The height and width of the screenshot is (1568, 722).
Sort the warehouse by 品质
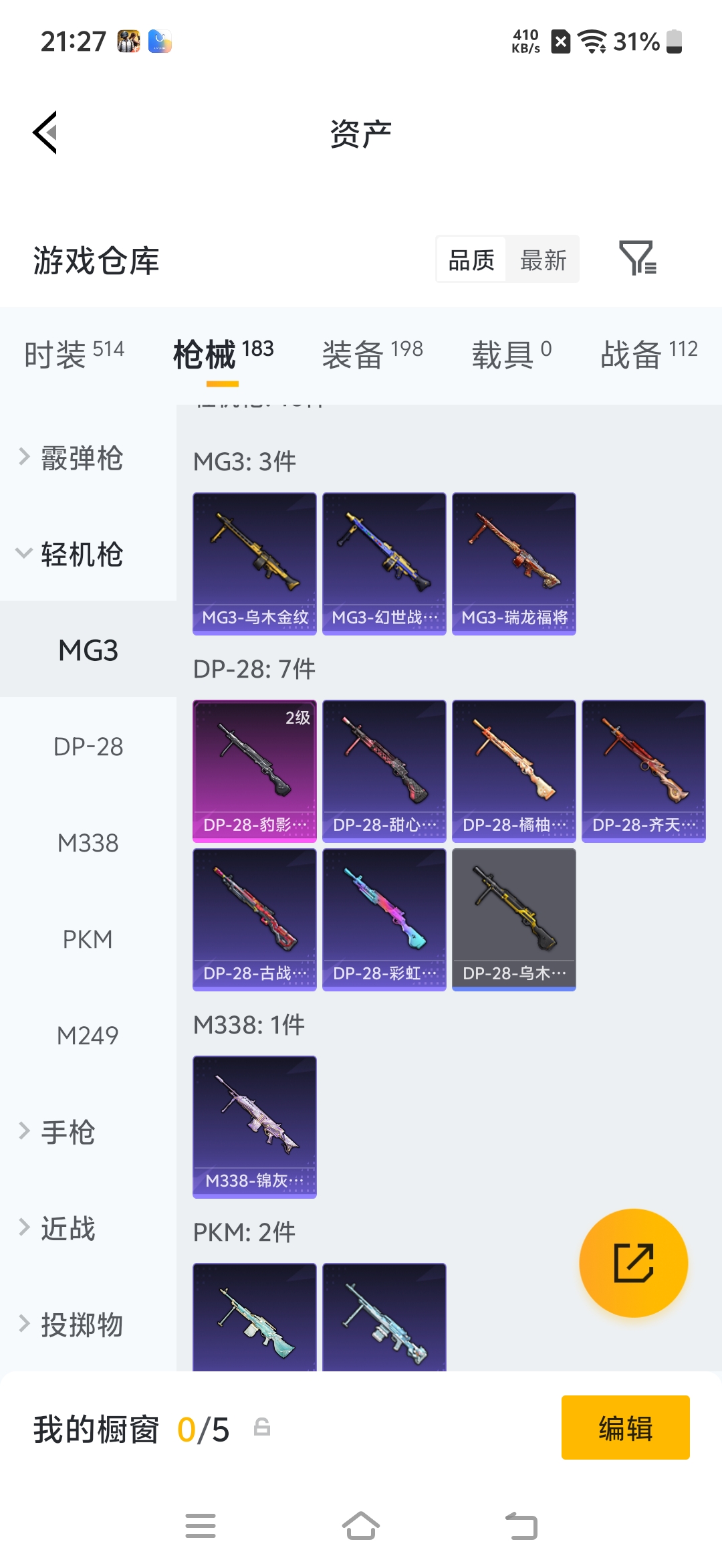pyautogui.click(x=471, y=260)
